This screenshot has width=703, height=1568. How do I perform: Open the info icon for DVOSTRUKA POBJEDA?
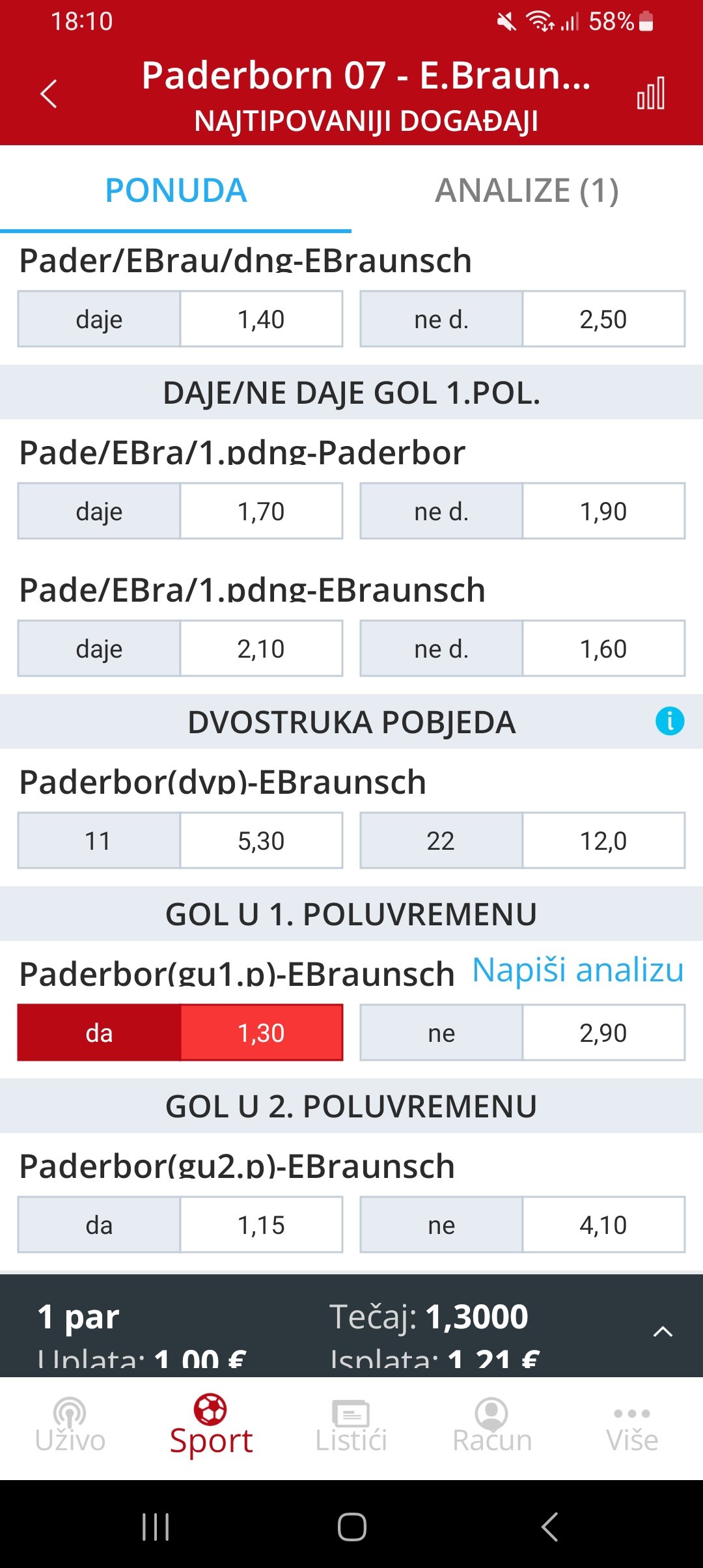pos(670,721)
